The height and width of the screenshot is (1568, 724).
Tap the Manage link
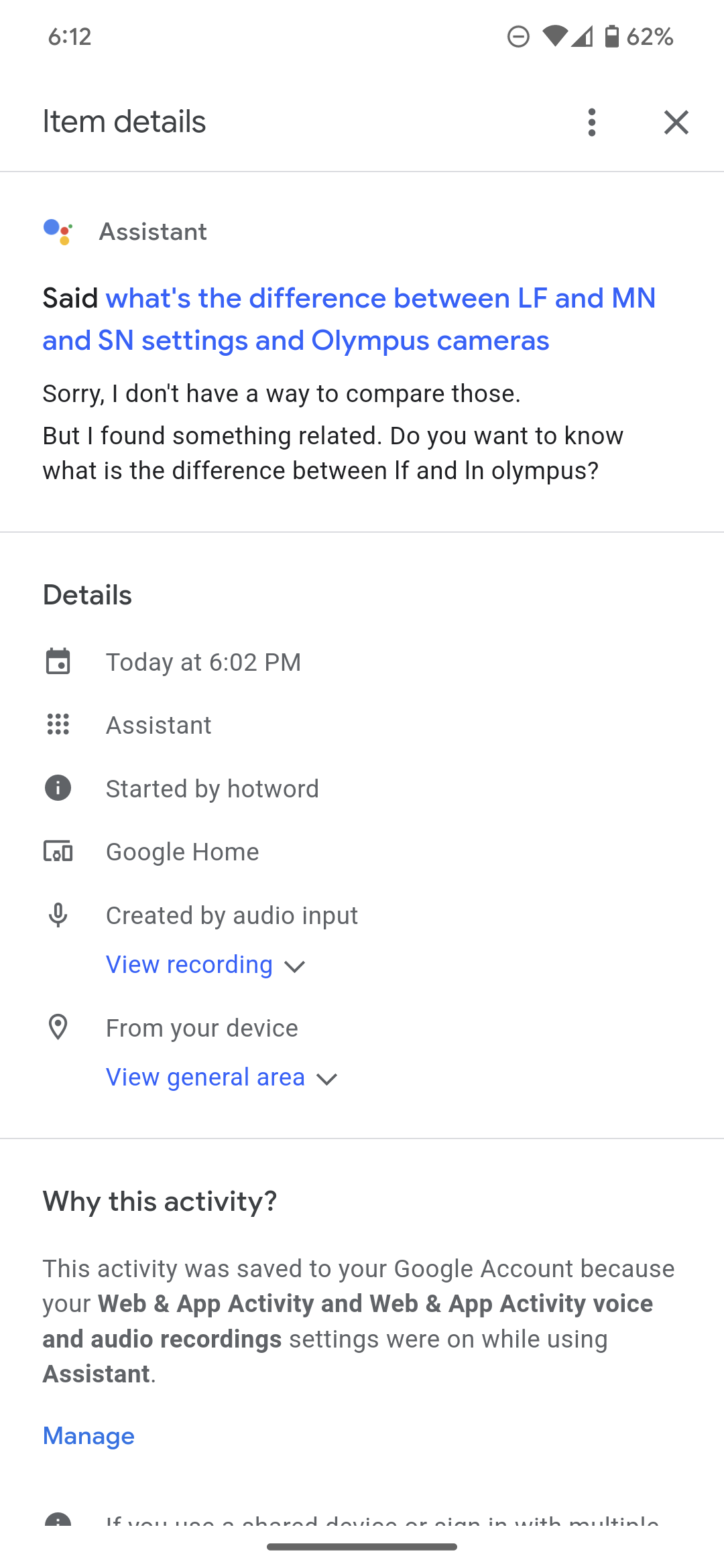(88, 1436)
